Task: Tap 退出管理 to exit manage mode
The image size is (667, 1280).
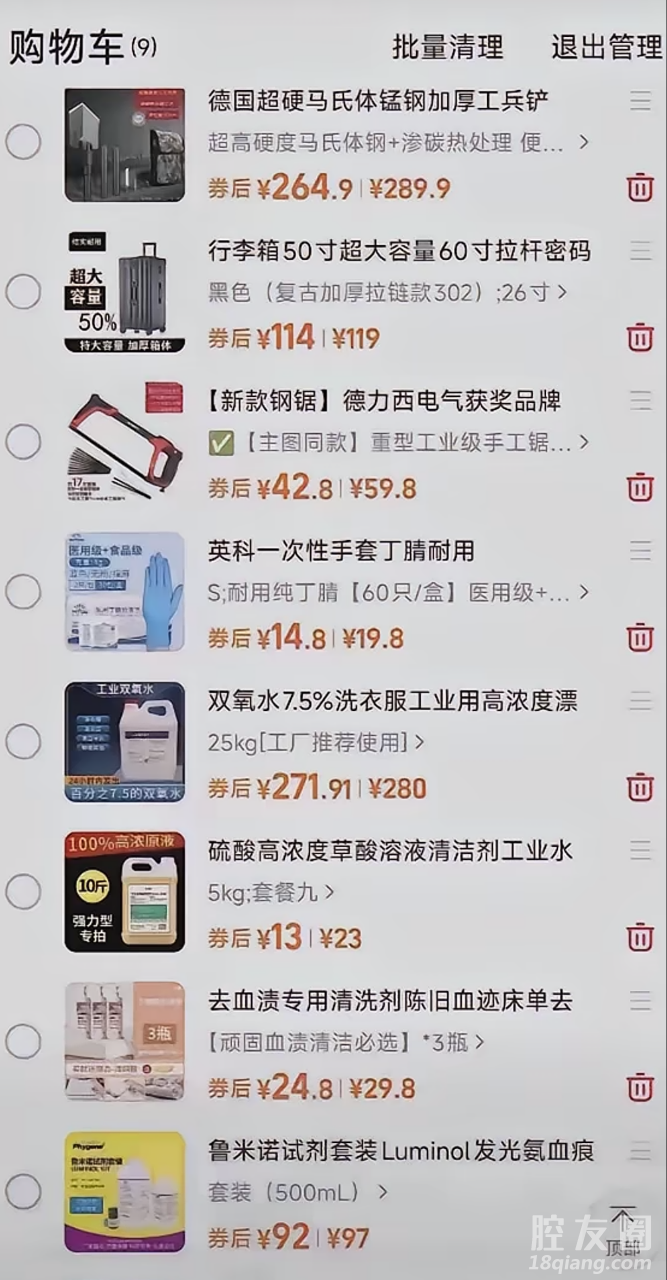Action: (606, 47)
